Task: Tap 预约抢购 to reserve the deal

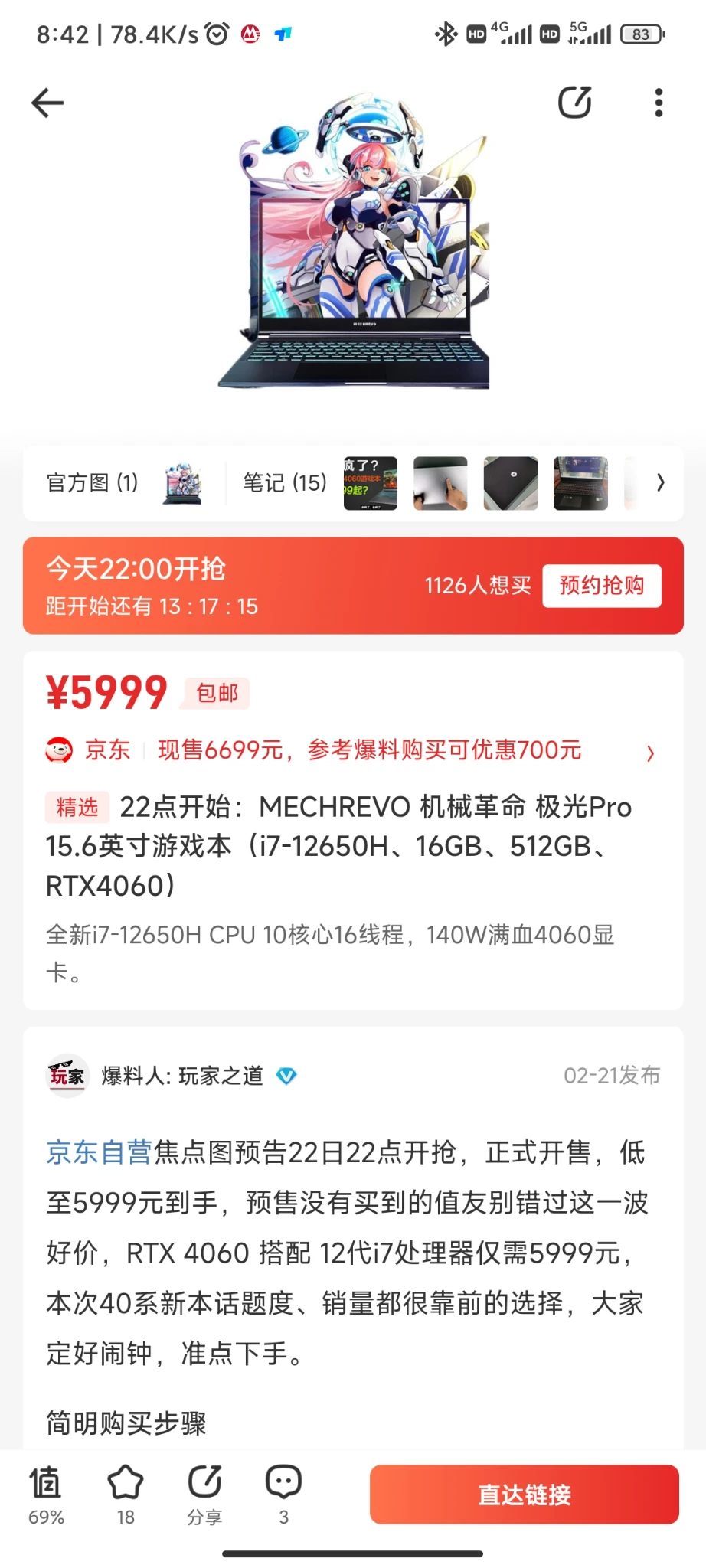Action: pyautogui.click(x=601, y=586)
